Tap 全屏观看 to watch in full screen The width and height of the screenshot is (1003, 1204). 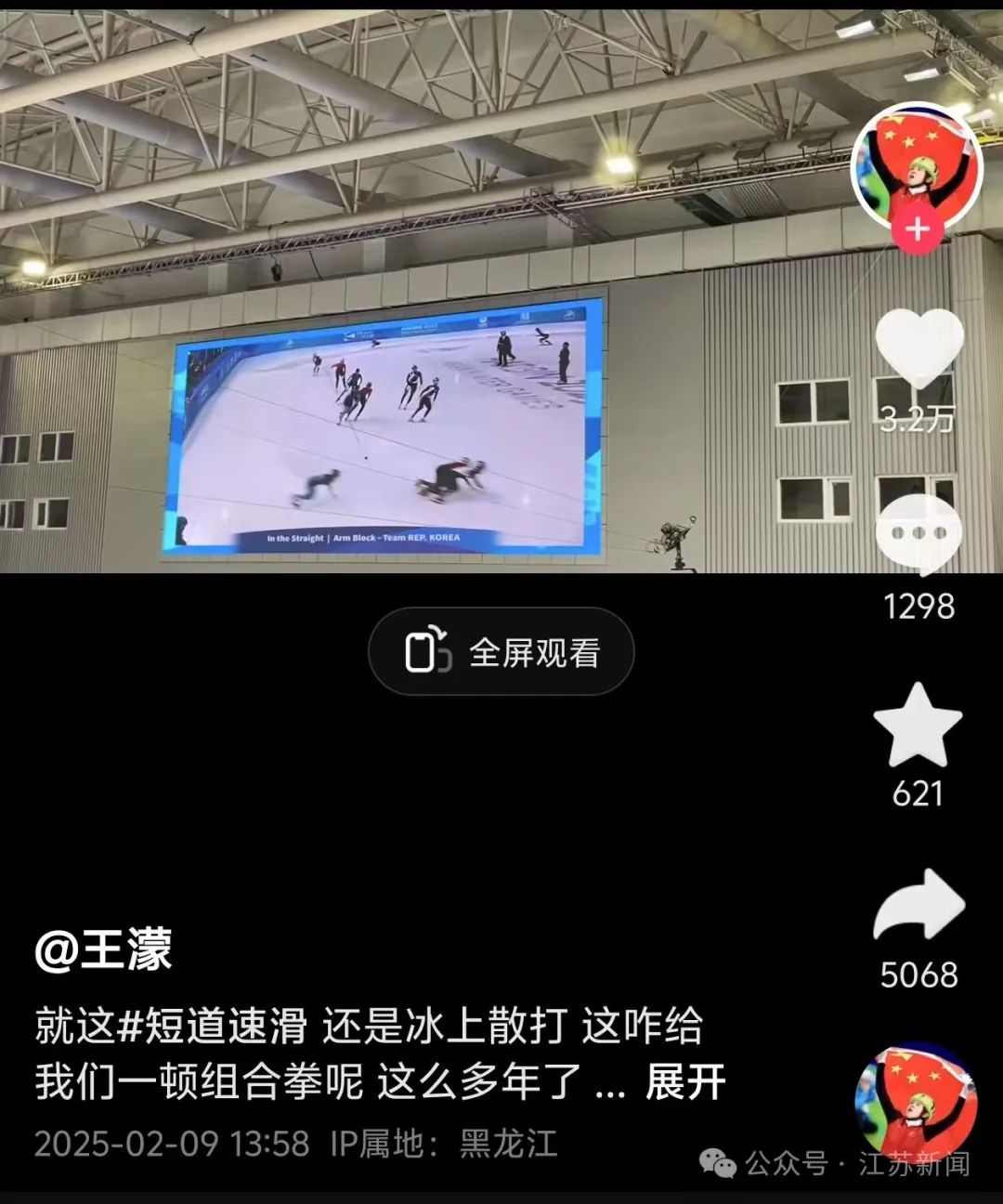(x=501, y=652)
